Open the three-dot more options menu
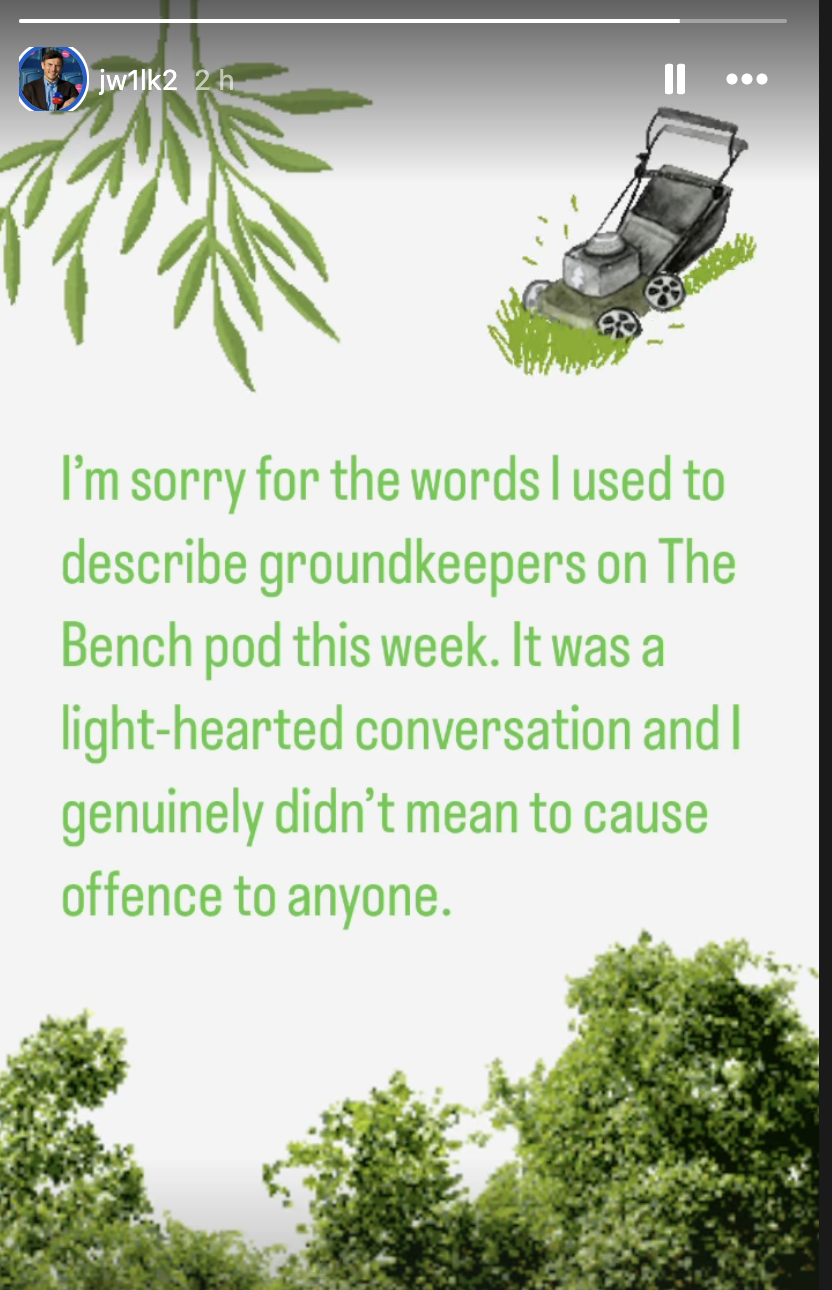The width and height of the screenshot is (832, 1290). (746, 79)
